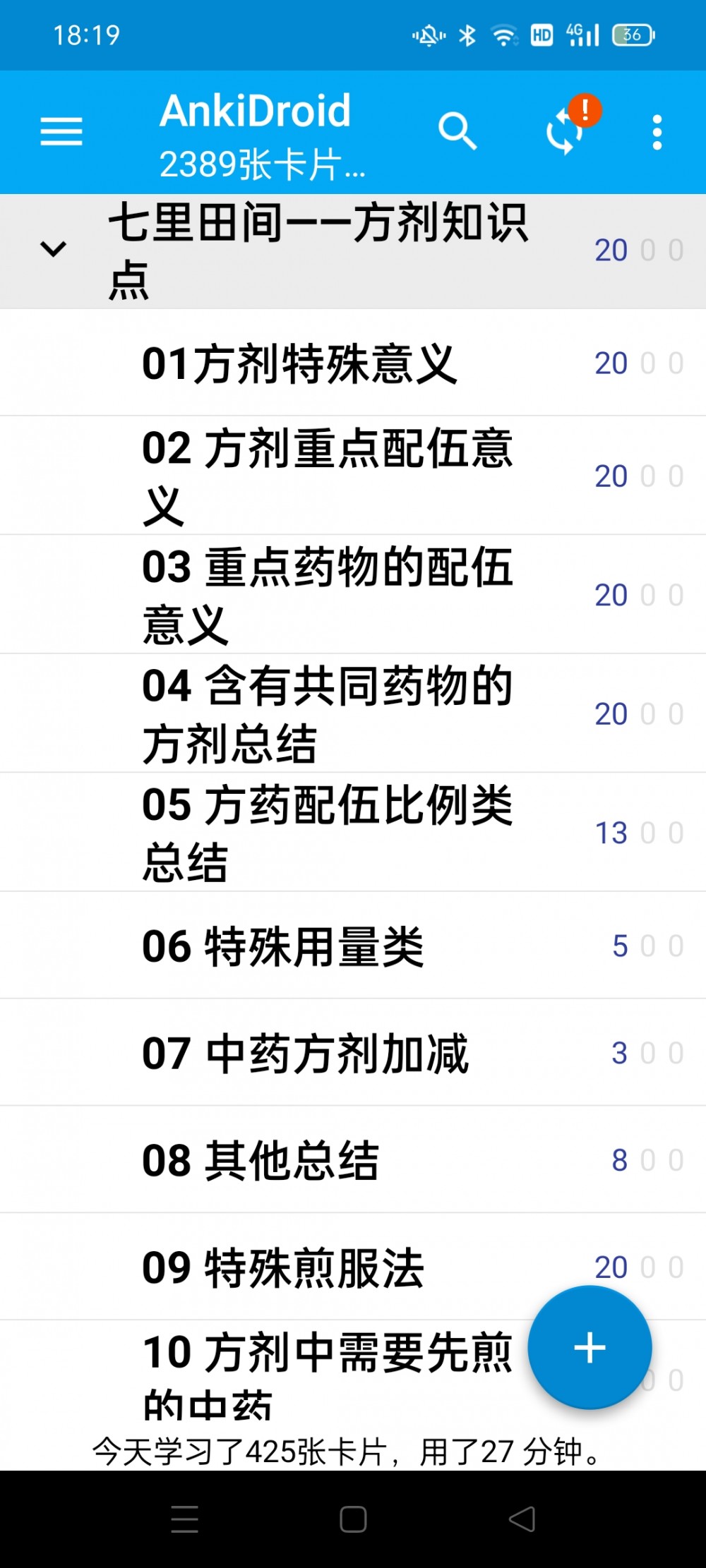Collapse the 七里田间——方剂知识点 deck

pyautogui.click(x=53, y=249)
